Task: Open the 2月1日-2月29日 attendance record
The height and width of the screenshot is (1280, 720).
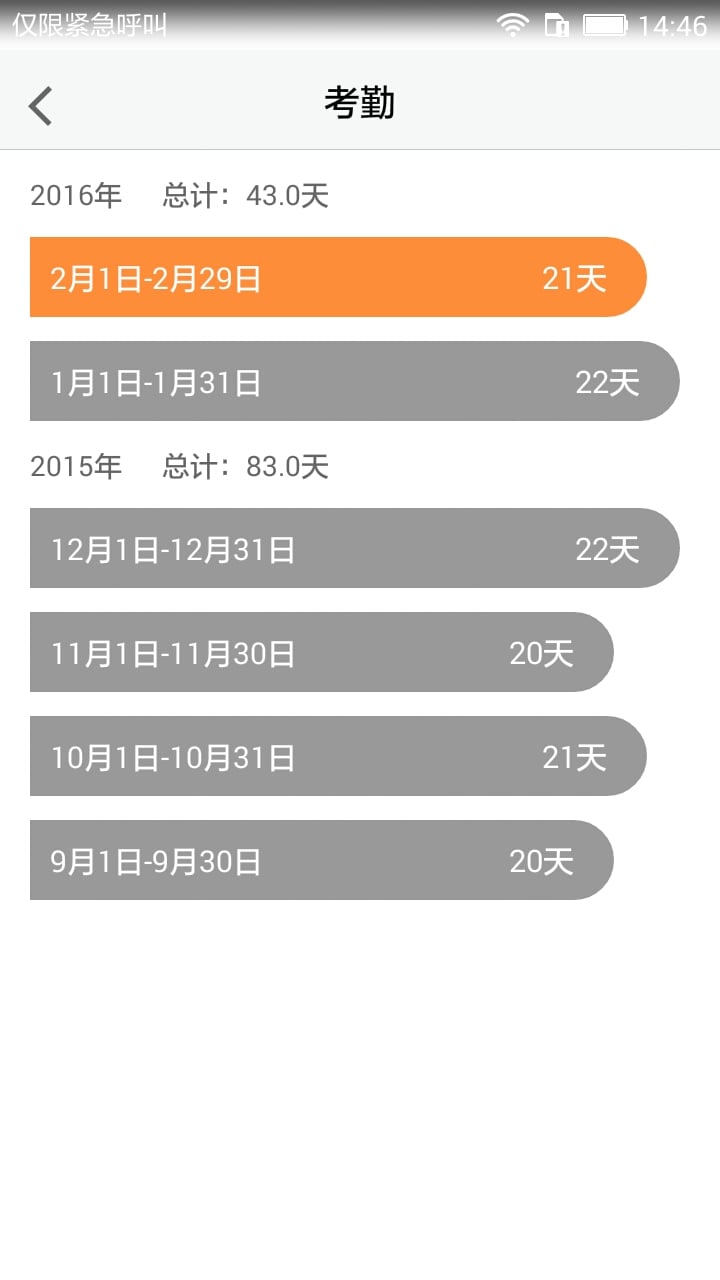Action: coord(338,277)
